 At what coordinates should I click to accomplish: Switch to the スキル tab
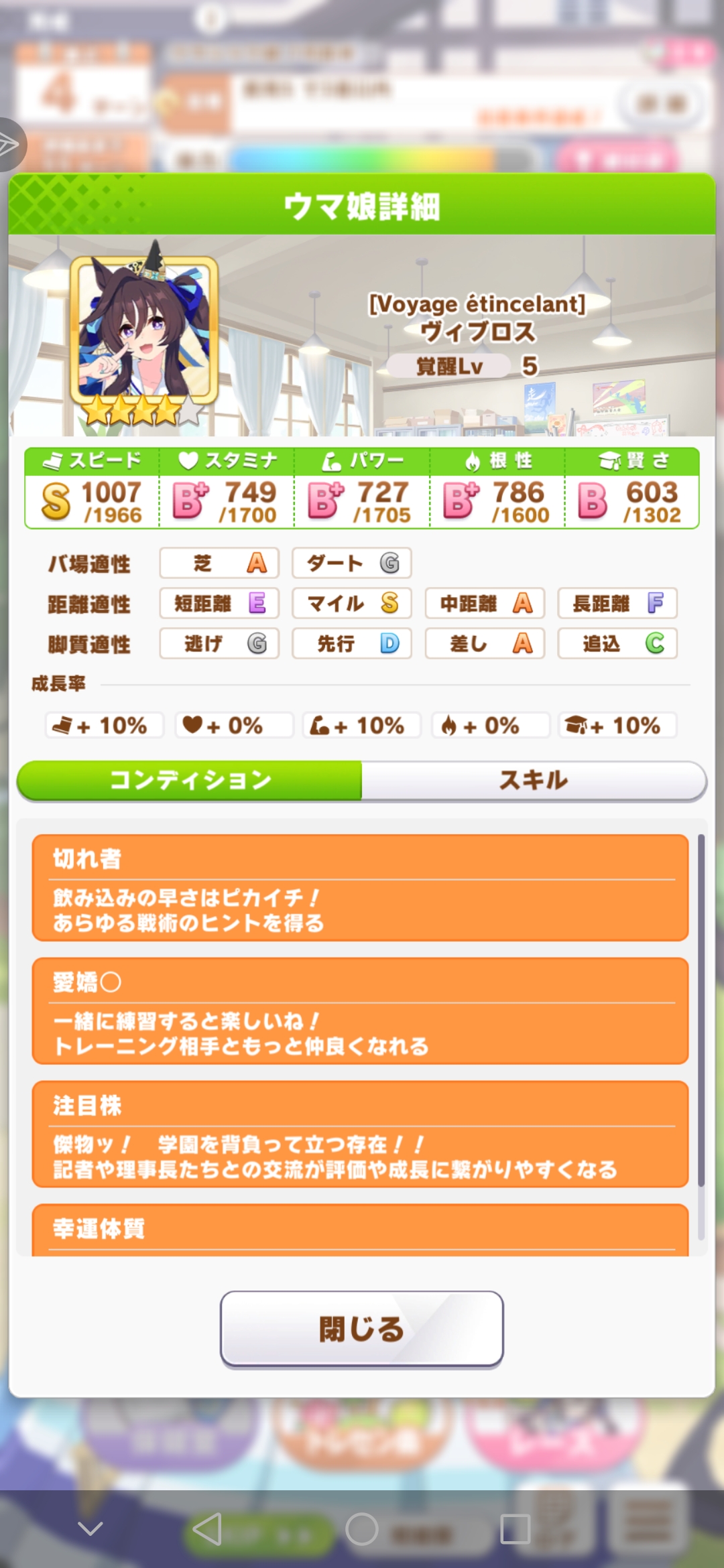[534, 781]
